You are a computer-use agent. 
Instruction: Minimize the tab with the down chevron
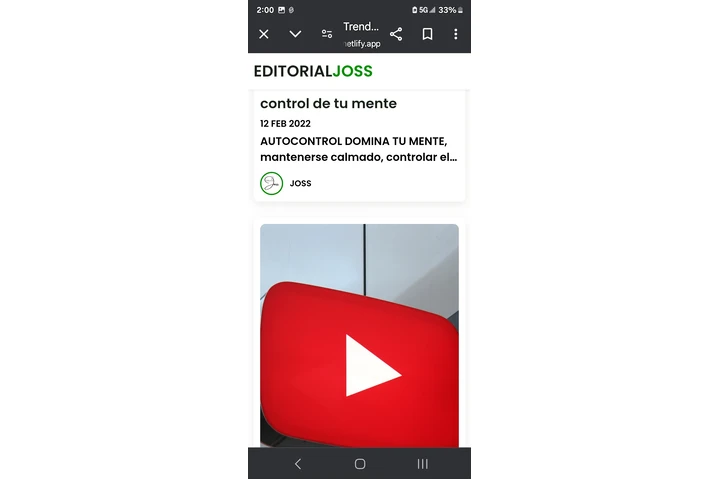(295, 34)
